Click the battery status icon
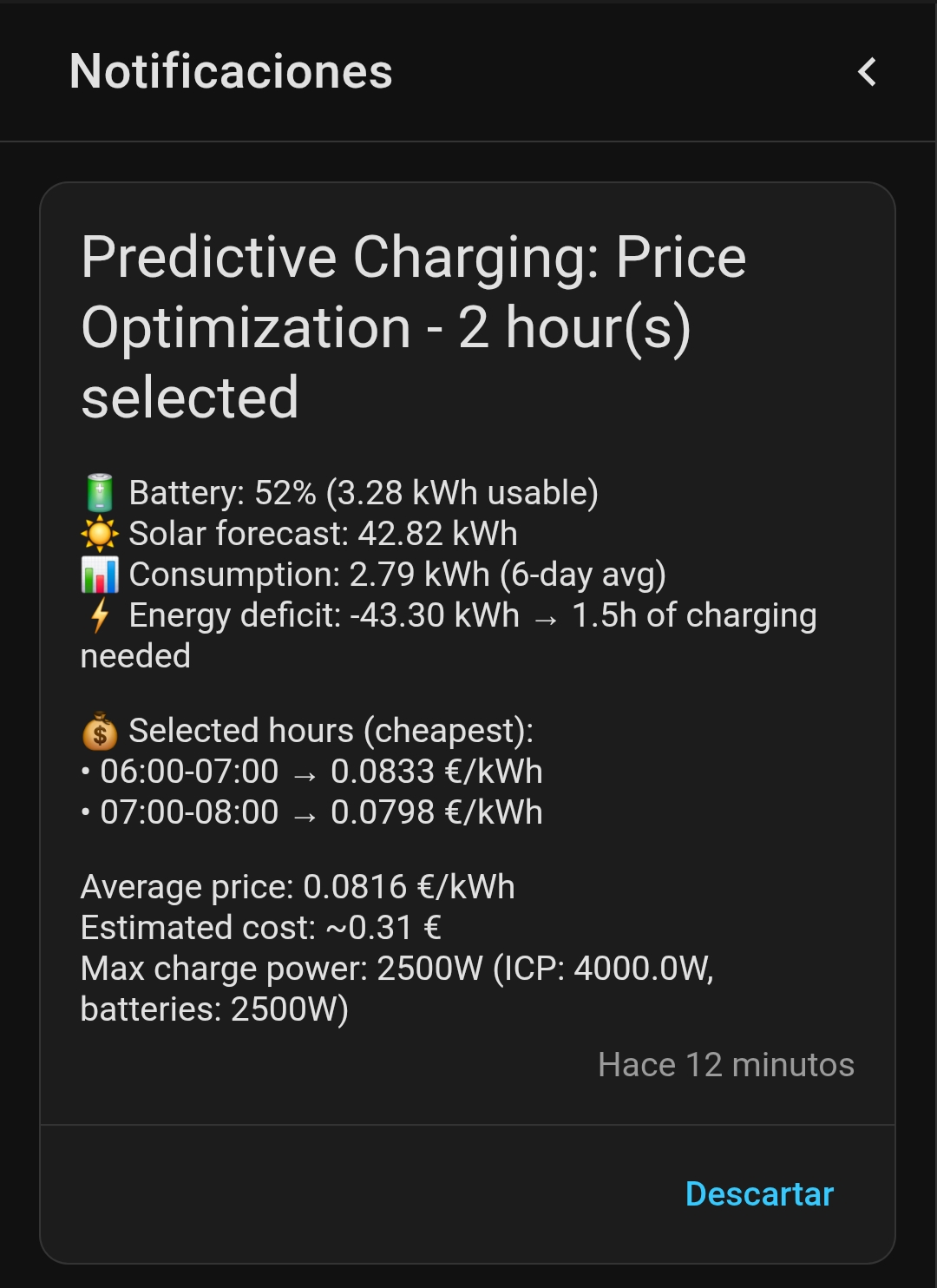 pos(99,490)
